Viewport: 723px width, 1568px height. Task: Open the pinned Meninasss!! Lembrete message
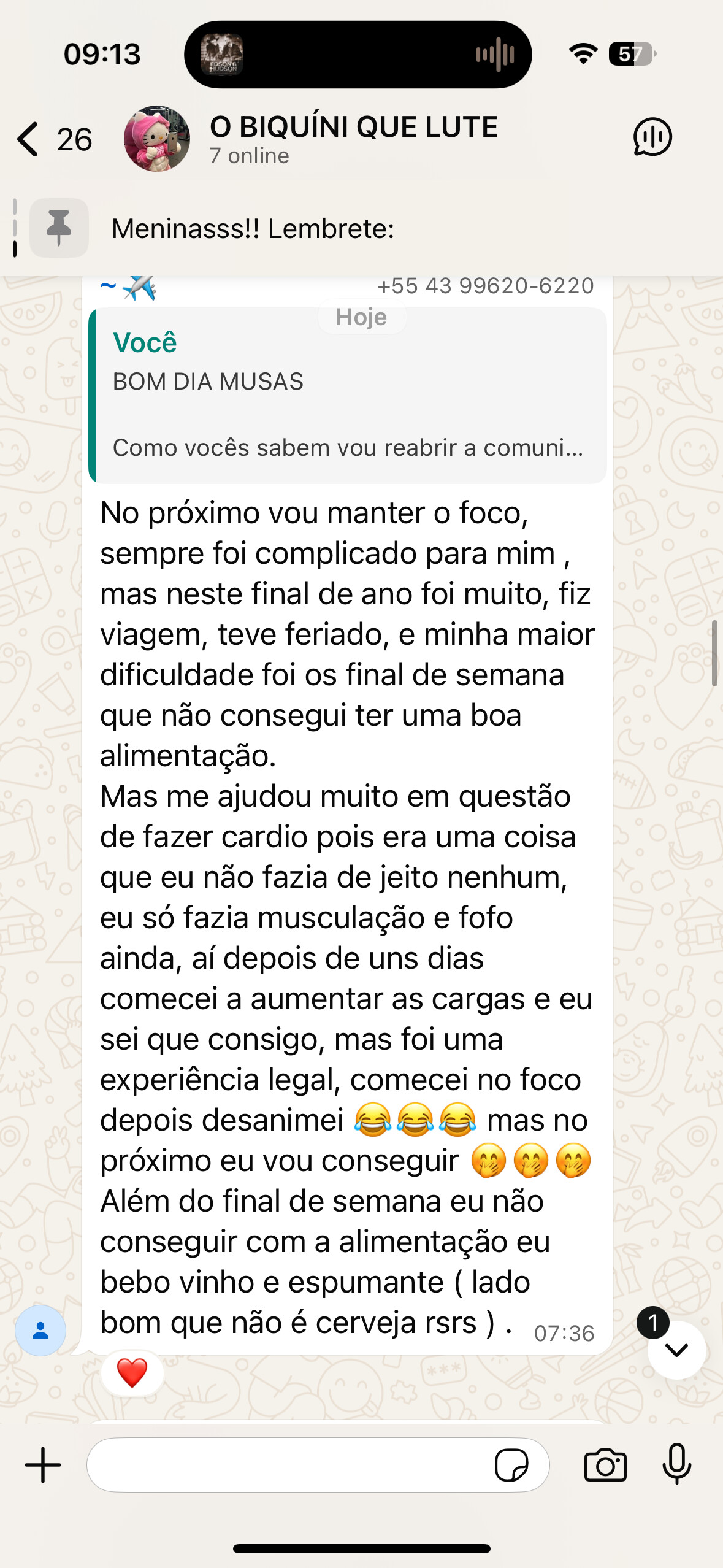tap(253, 229)
